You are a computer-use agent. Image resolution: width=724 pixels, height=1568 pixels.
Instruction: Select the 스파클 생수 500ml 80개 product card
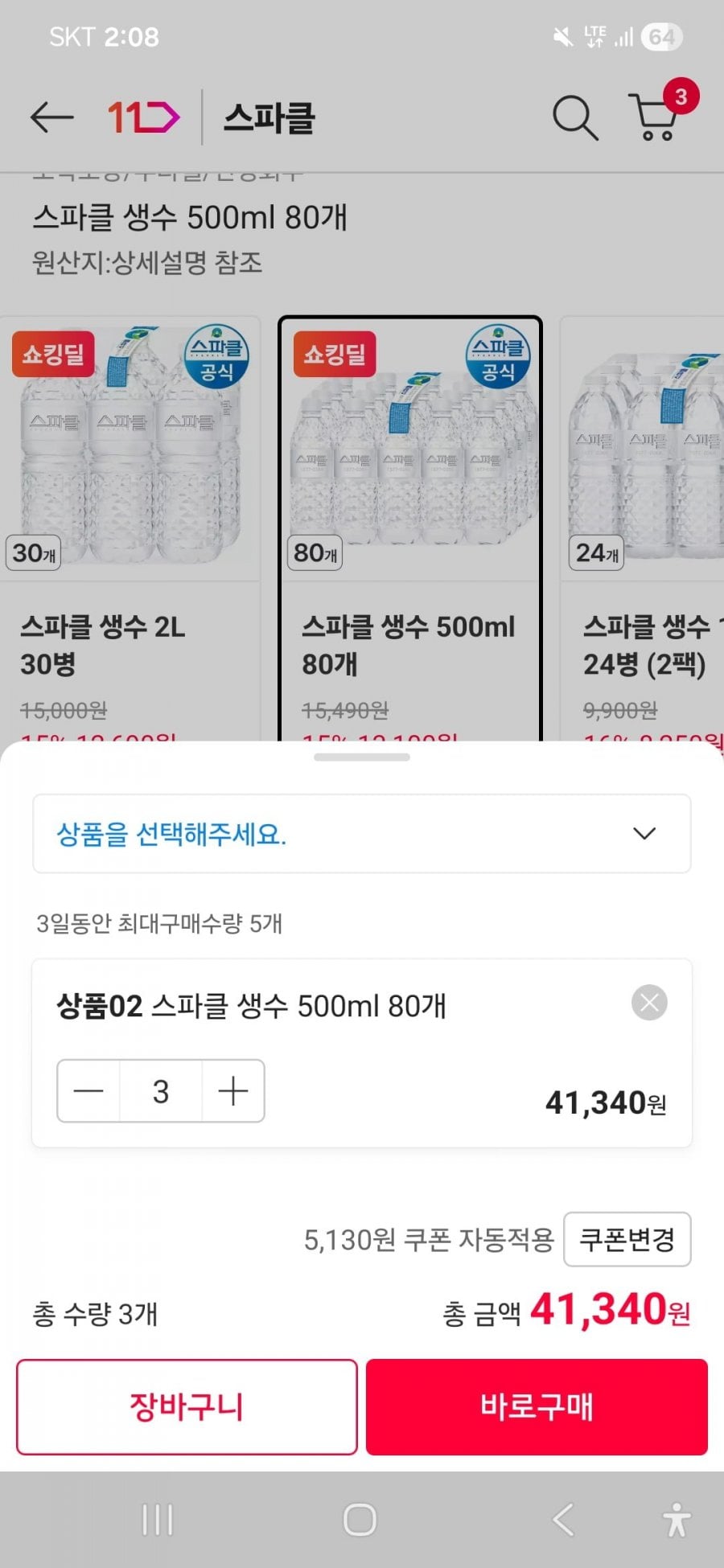point(409,523)
